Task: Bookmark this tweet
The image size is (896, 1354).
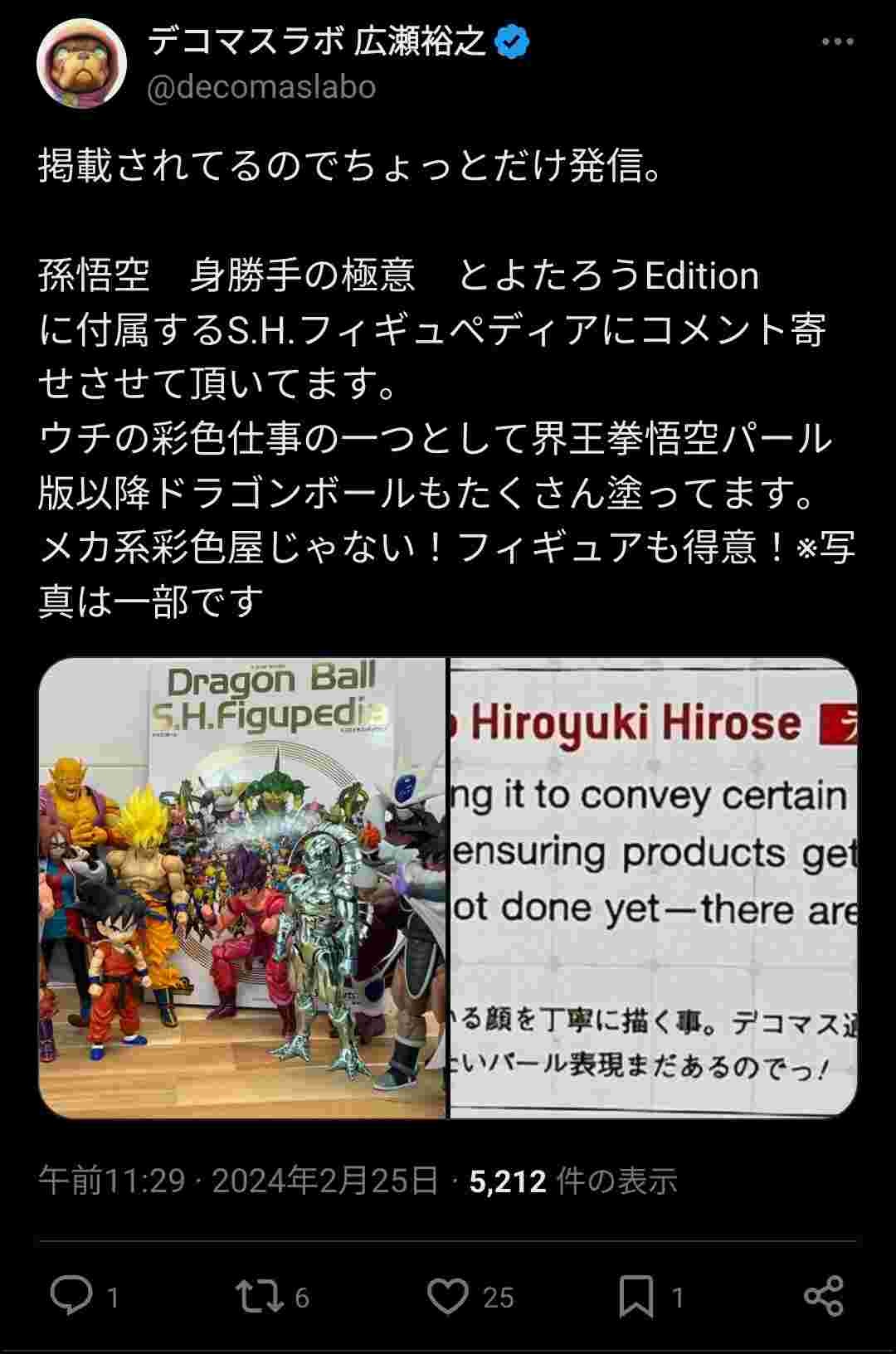Action: point(636,1296)
